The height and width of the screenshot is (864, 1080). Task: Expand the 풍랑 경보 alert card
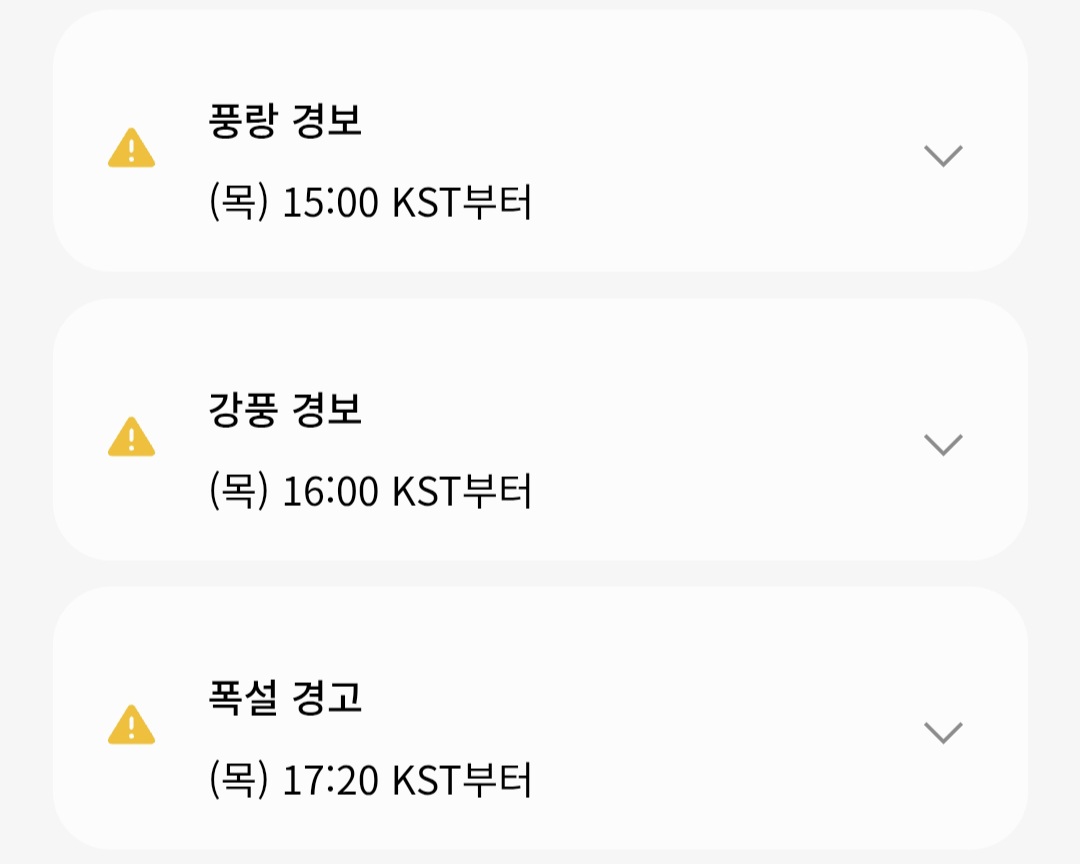(x=942, y=156)
